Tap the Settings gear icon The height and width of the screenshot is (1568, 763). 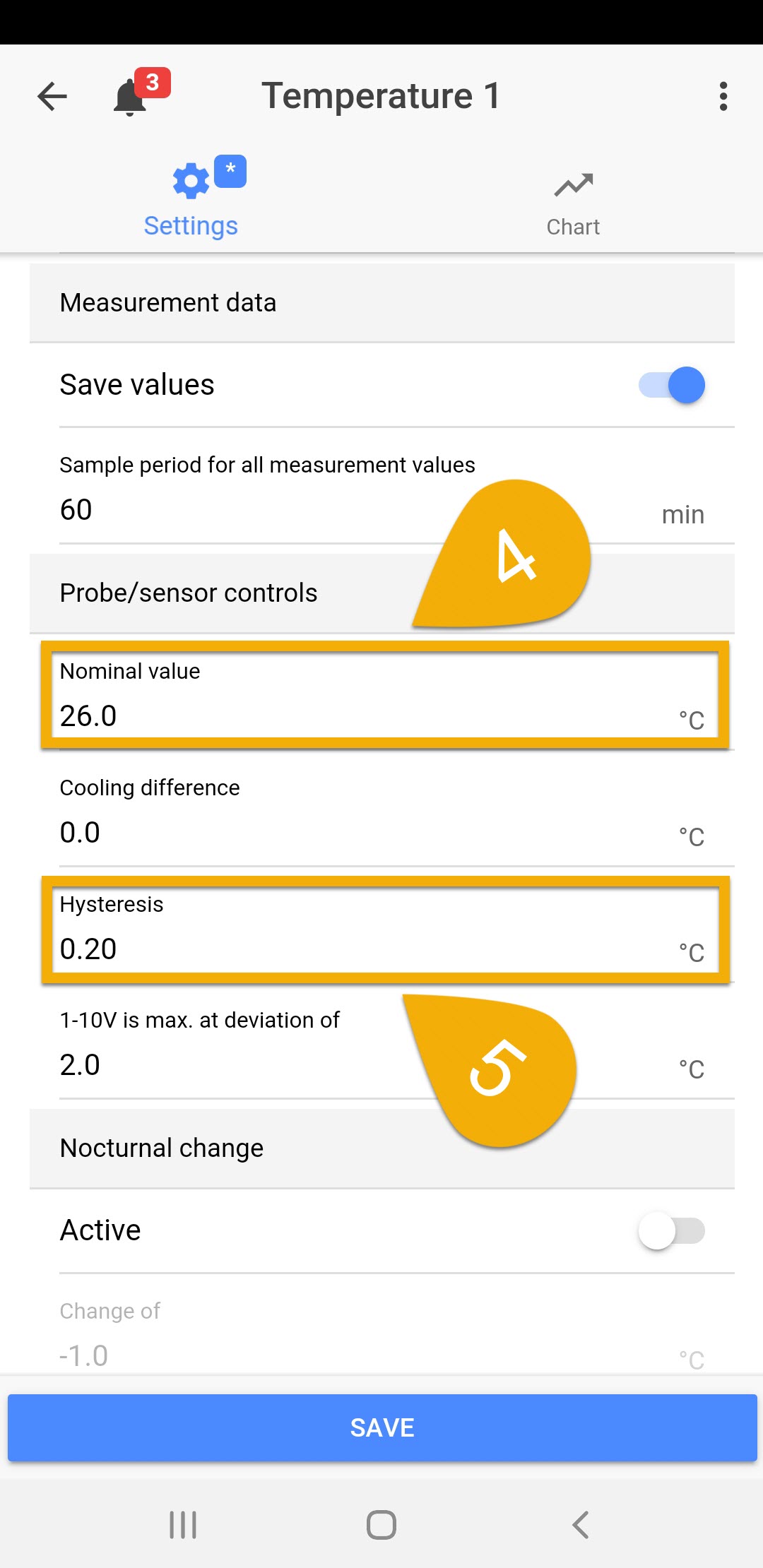pos(189,180)
